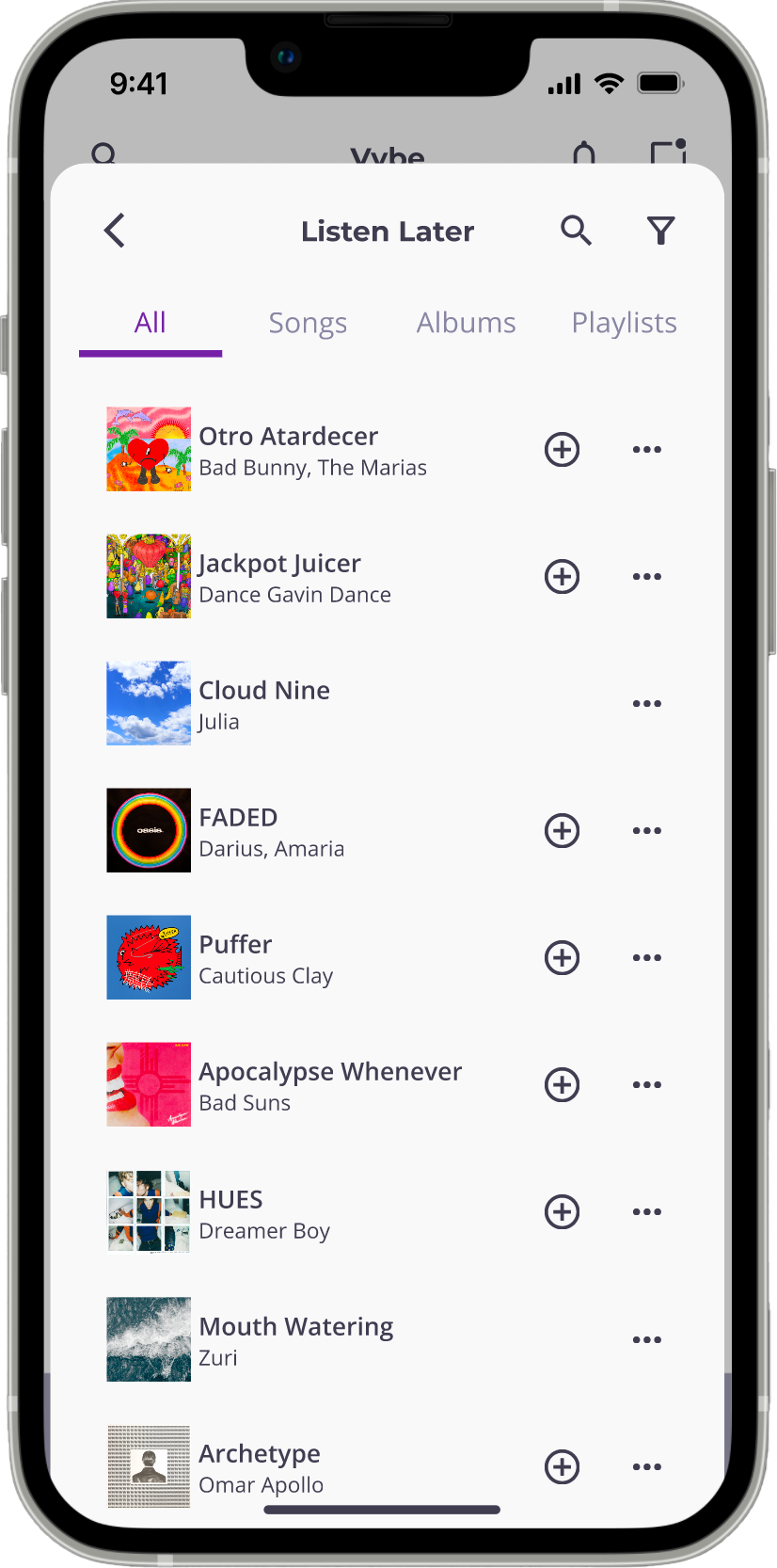This screenshot has width=777, height=1568.
Task: Open search in Listen Later
Action: click(x=576, y=231)
